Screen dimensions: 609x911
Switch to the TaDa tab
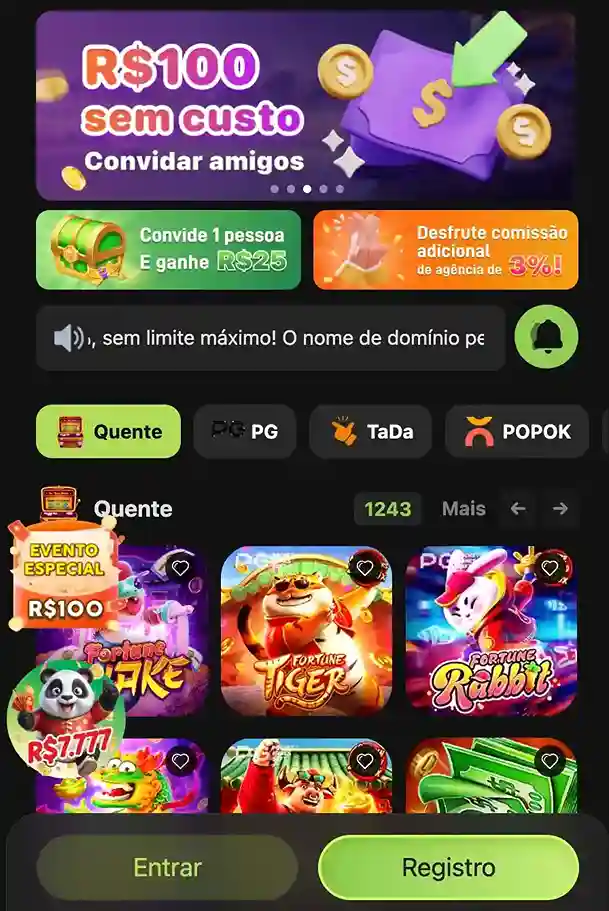370,432
